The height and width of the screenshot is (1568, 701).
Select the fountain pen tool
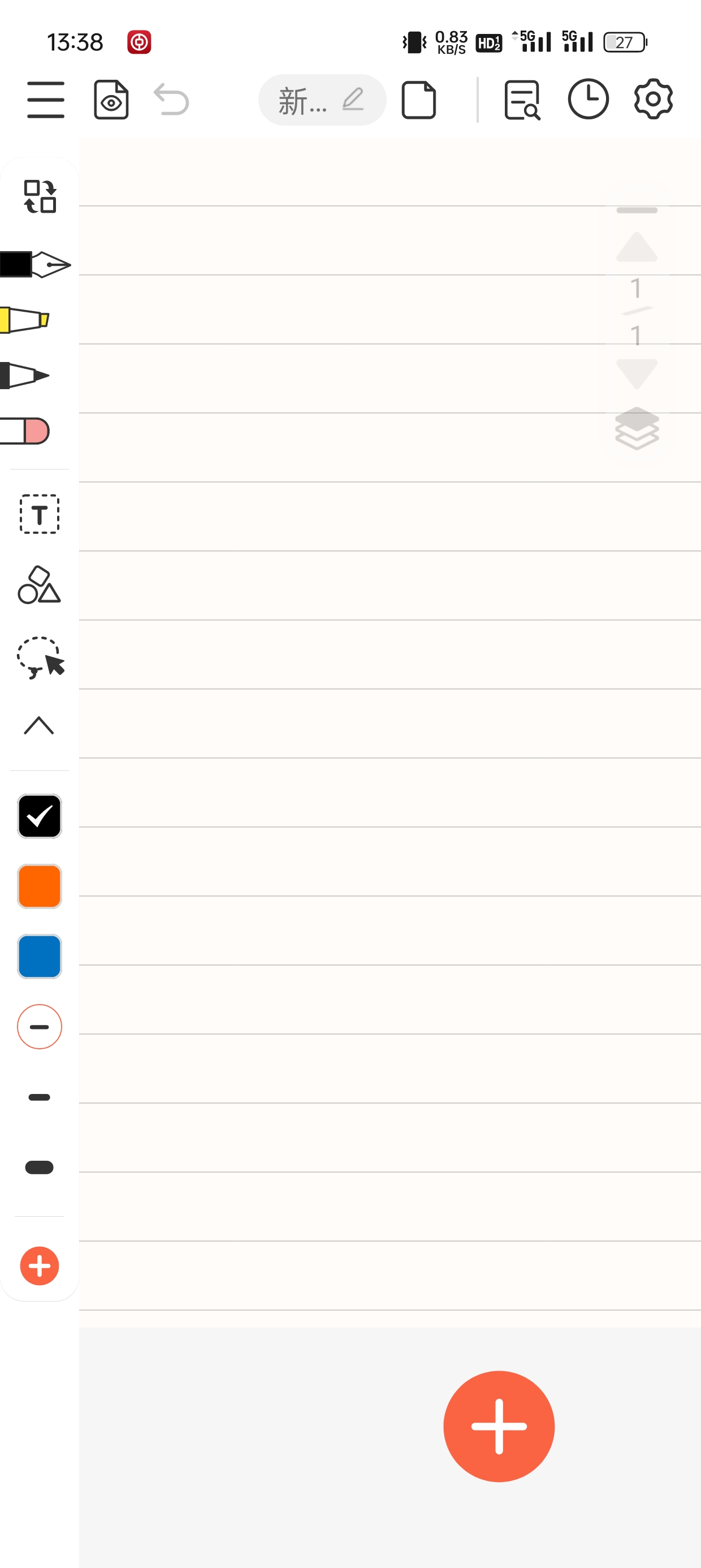click(x=37, y=265)
